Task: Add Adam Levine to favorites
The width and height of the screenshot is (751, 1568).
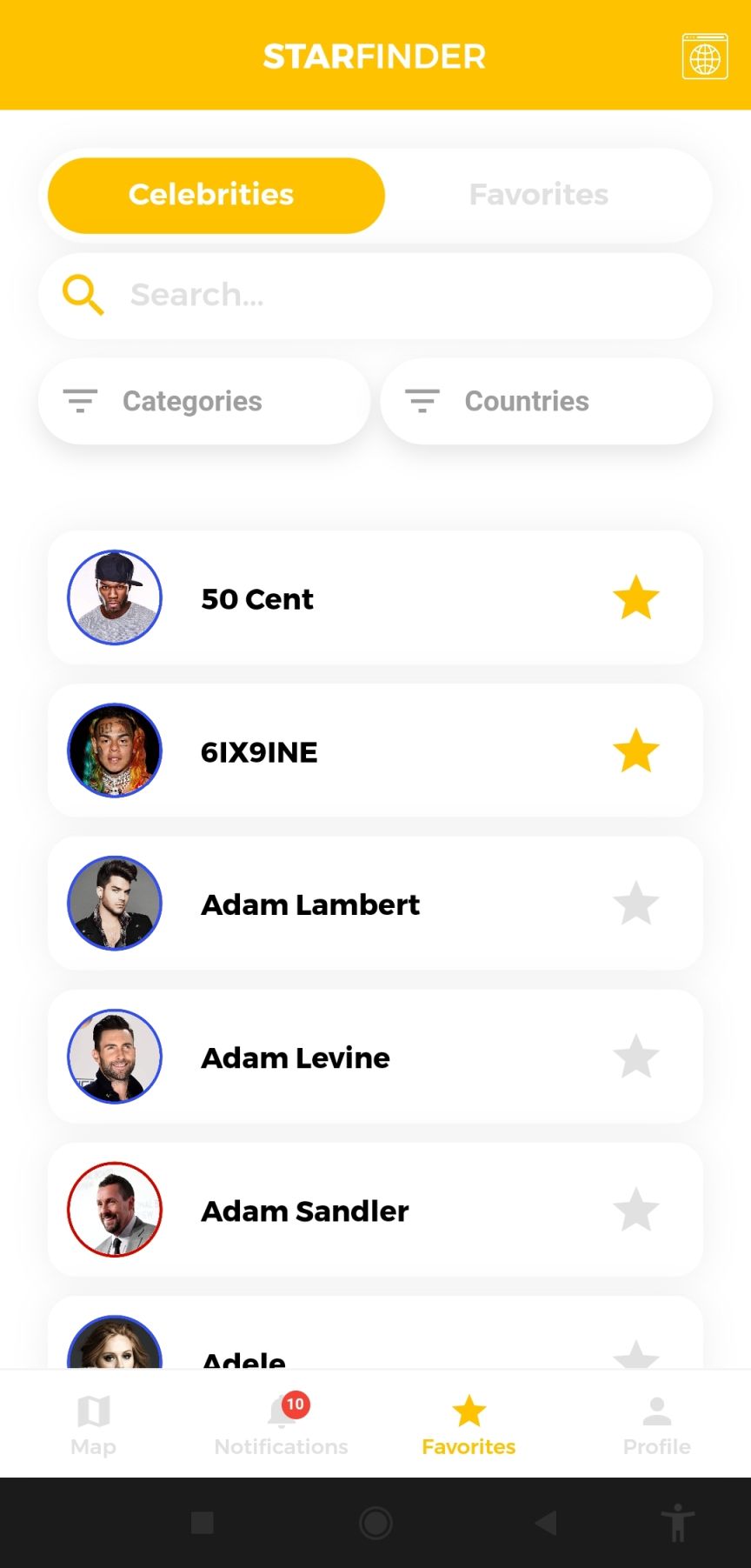Action: [636, 1058]
